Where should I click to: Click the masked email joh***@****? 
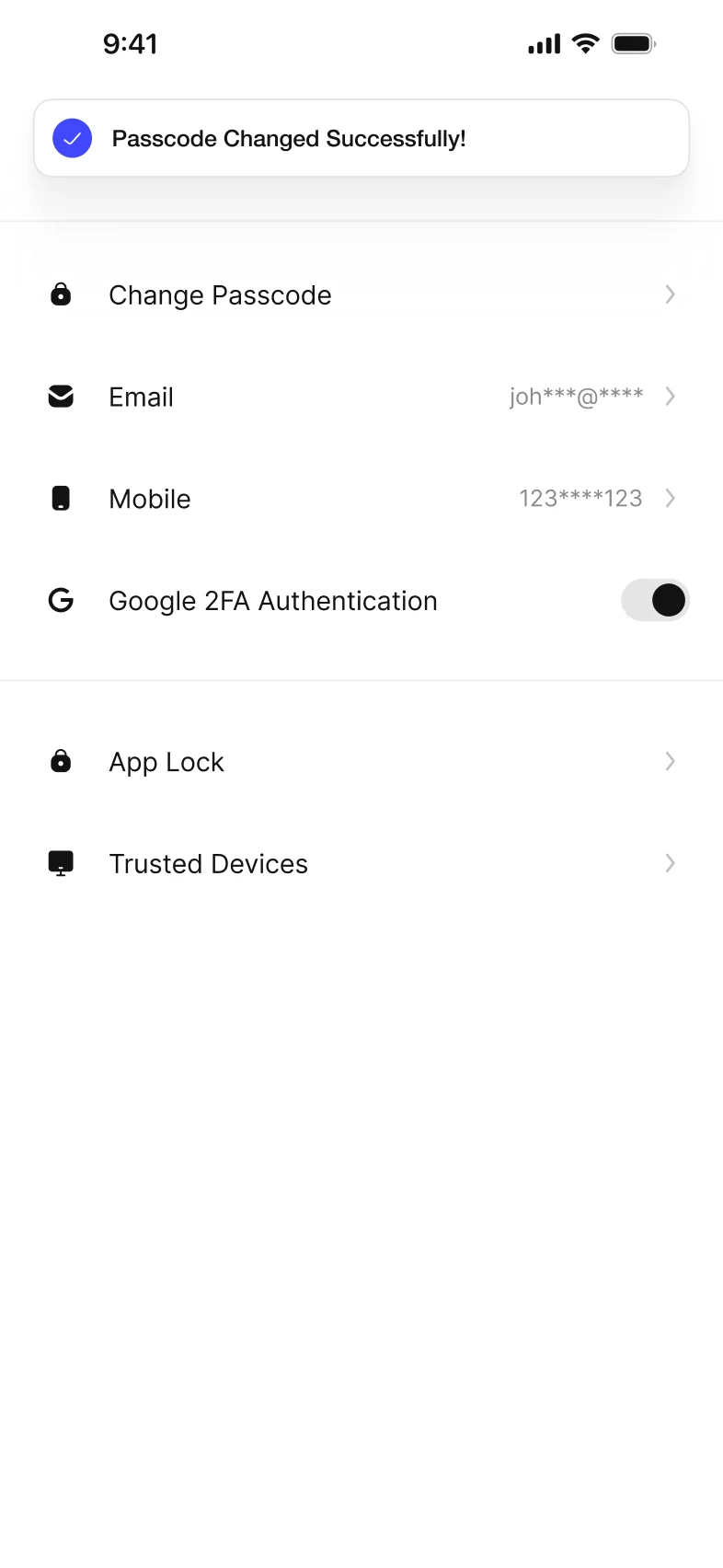576,397
